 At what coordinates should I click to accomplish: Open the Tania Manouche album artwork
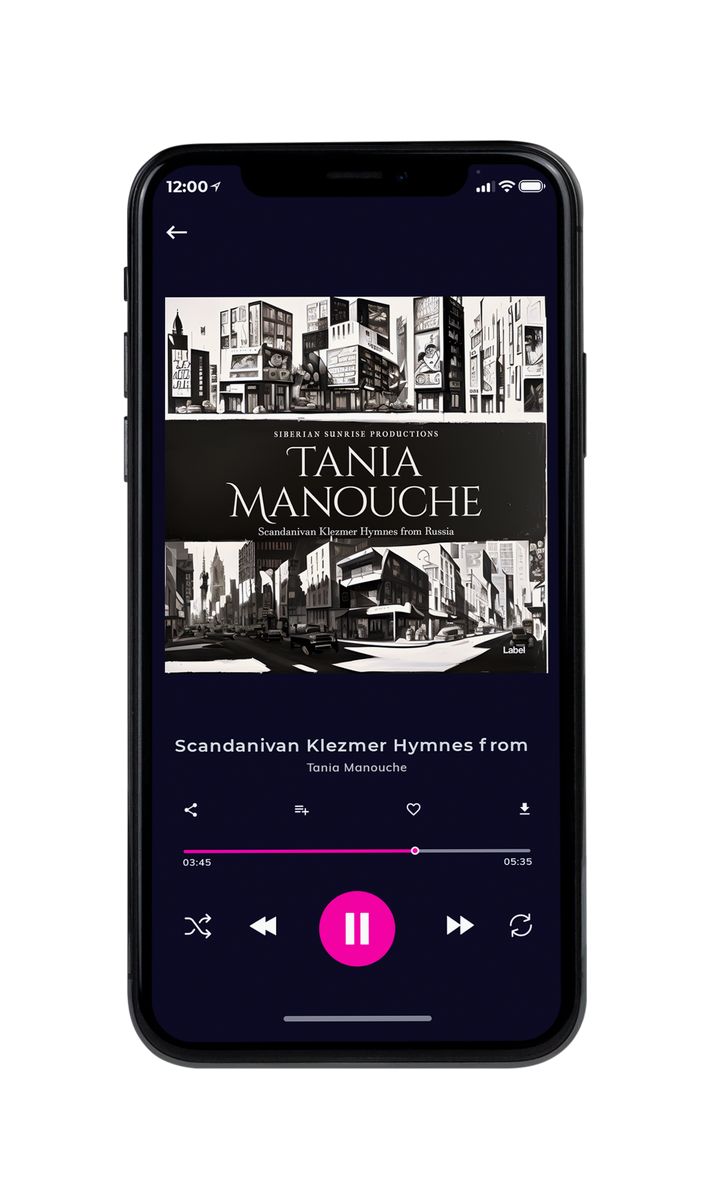pyautogui.click(x=356, y=485)
